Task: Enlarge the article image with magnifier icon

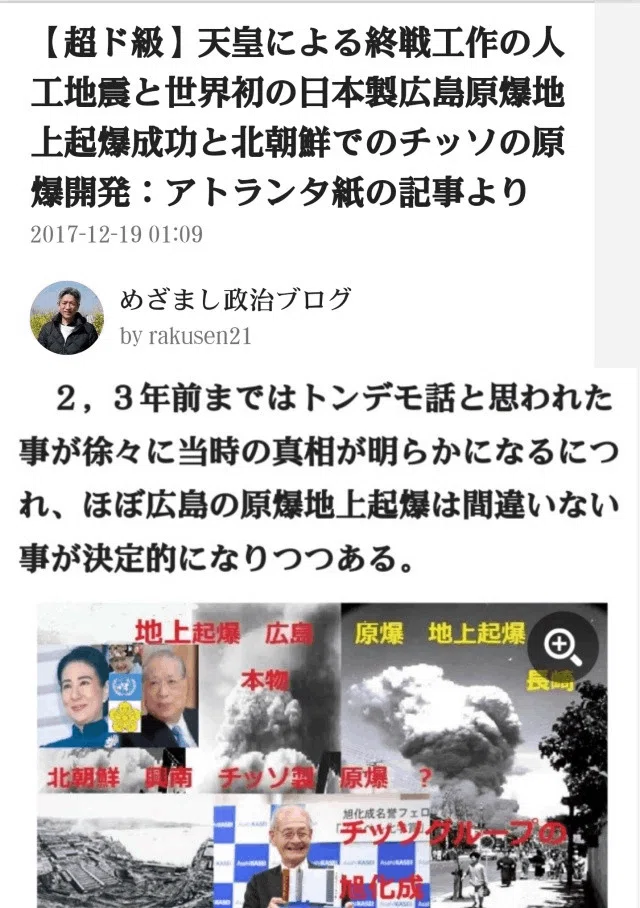Action: click(x=562, y=646)
